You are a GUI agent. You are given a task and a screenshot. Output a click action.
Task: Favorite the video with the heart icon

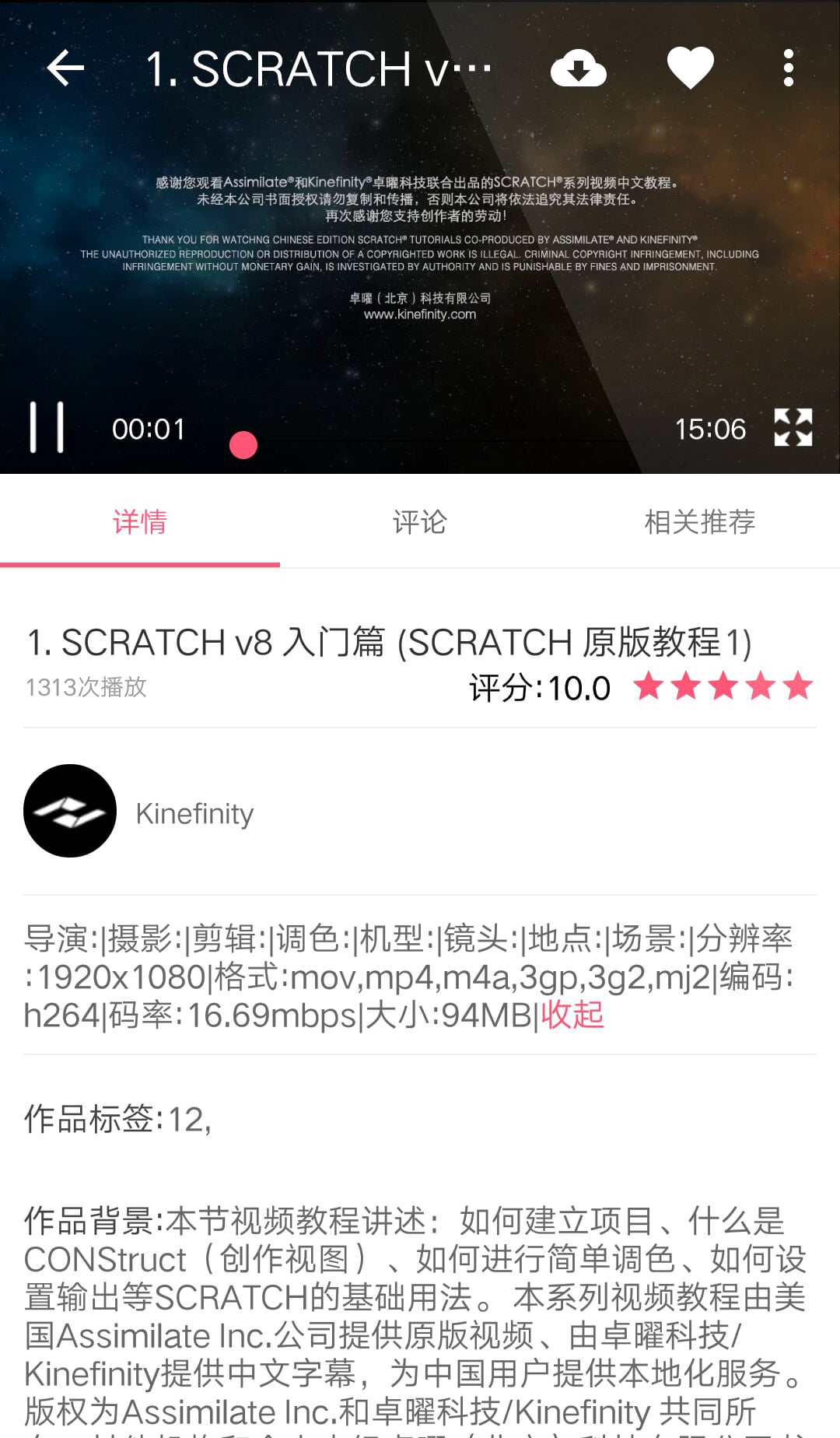click(x=691, y=68)
